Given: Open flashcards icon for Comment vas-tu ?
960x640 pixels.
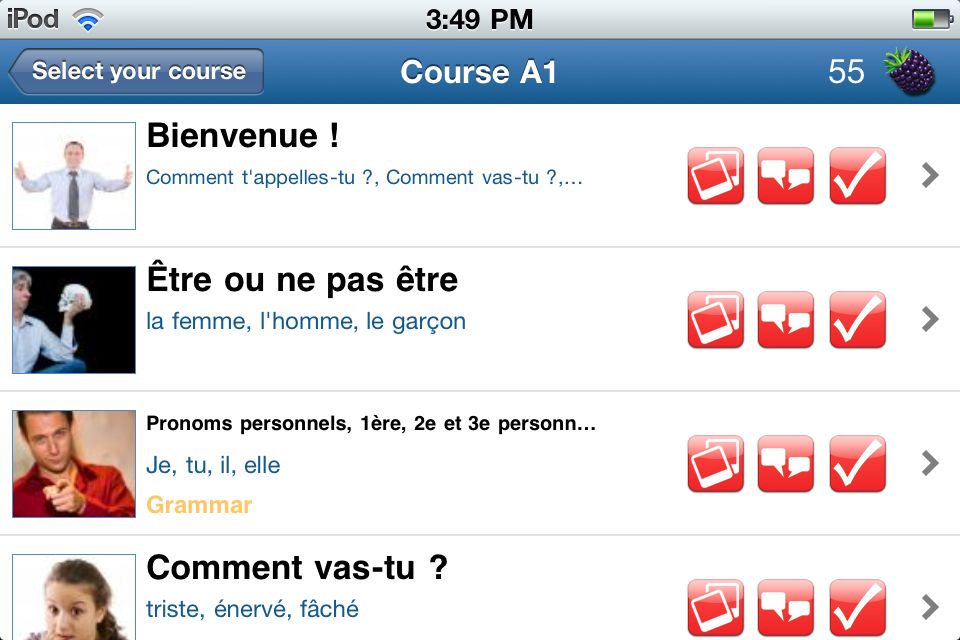Looking at the screenshot, I should tap(716, 606).
